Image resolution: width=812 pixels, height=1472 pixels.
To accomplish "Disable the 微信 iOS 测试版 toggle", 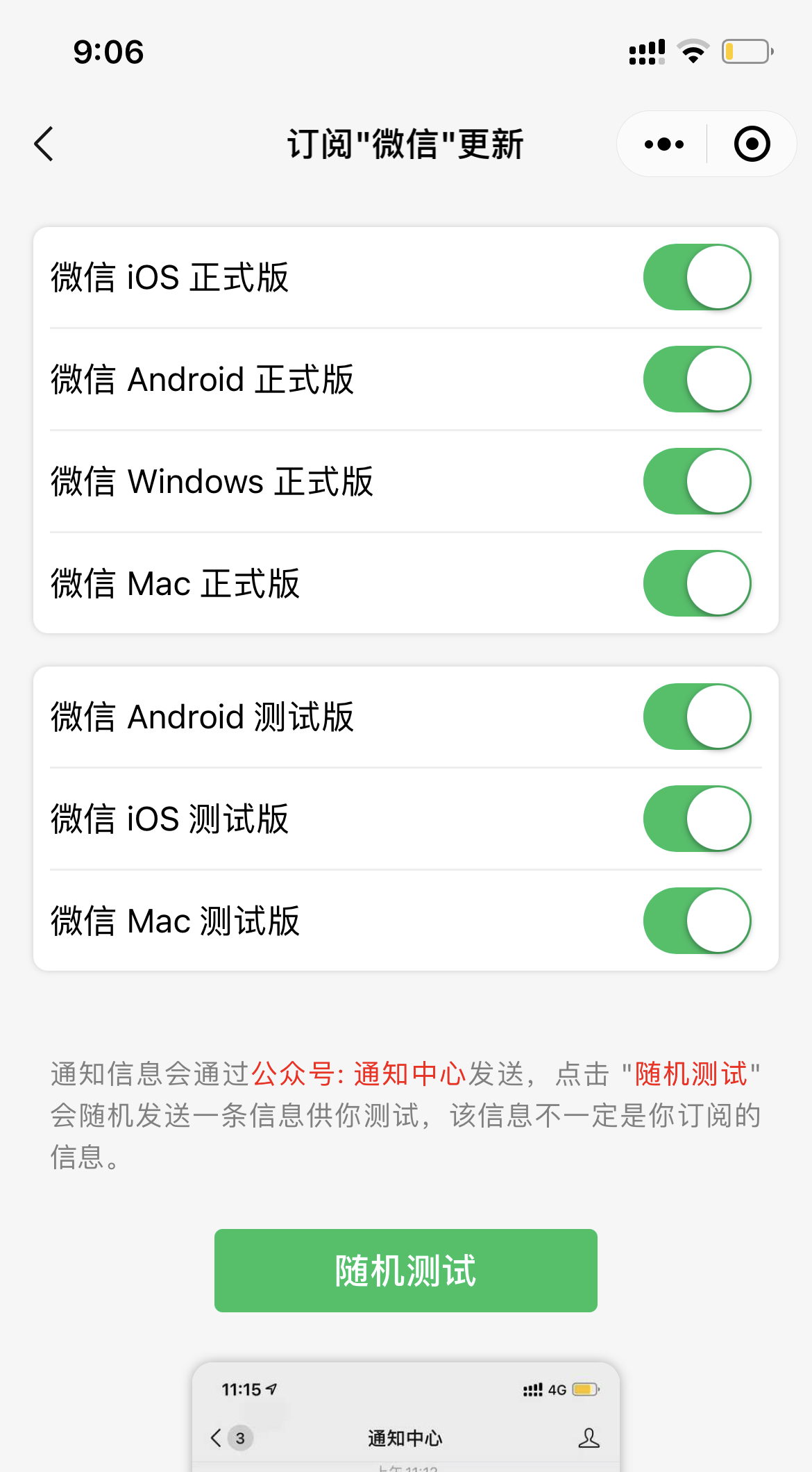I will click(x=697, y=819).
